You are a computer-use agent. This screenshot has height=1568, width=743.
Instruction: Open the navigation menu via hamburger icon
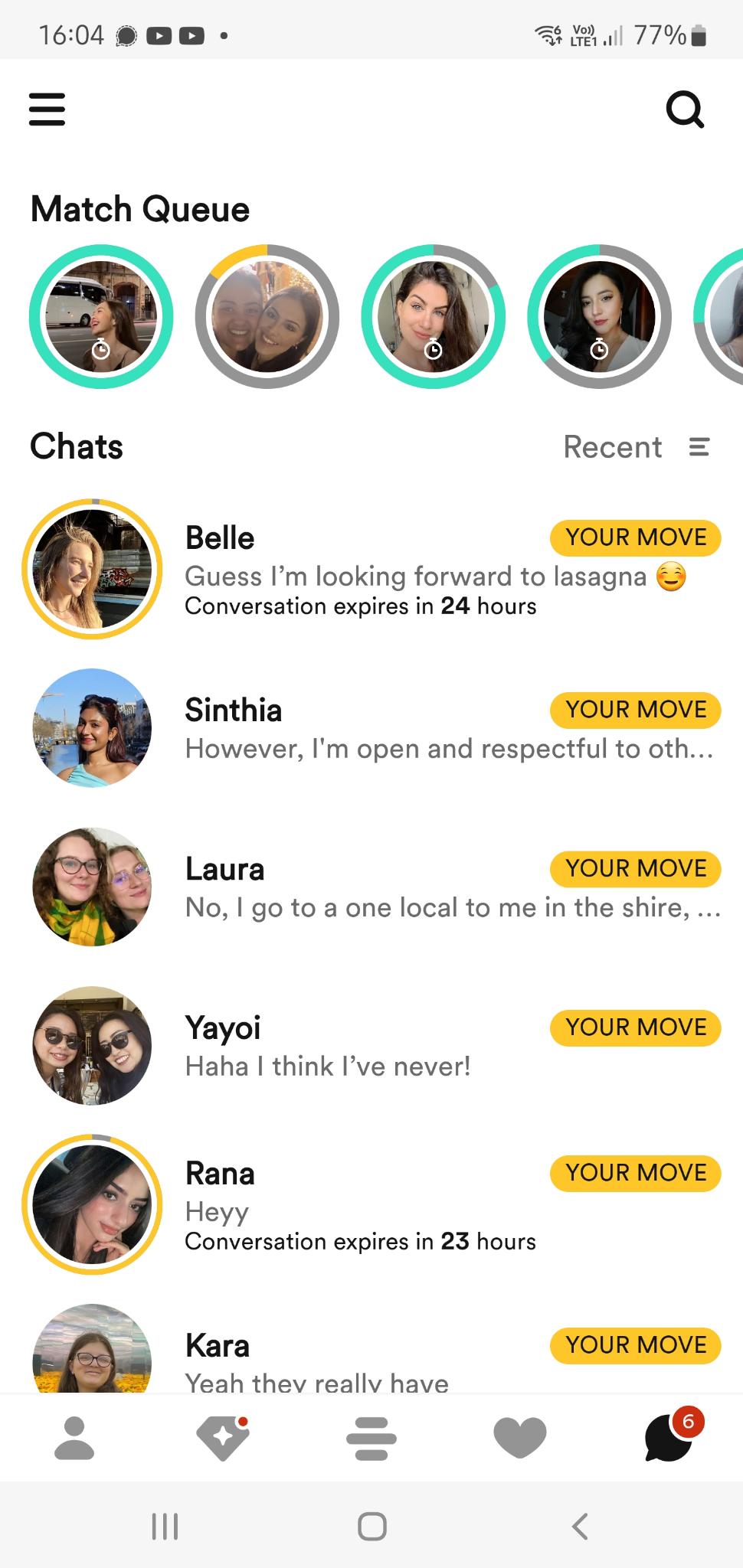[x=47, y=109]
